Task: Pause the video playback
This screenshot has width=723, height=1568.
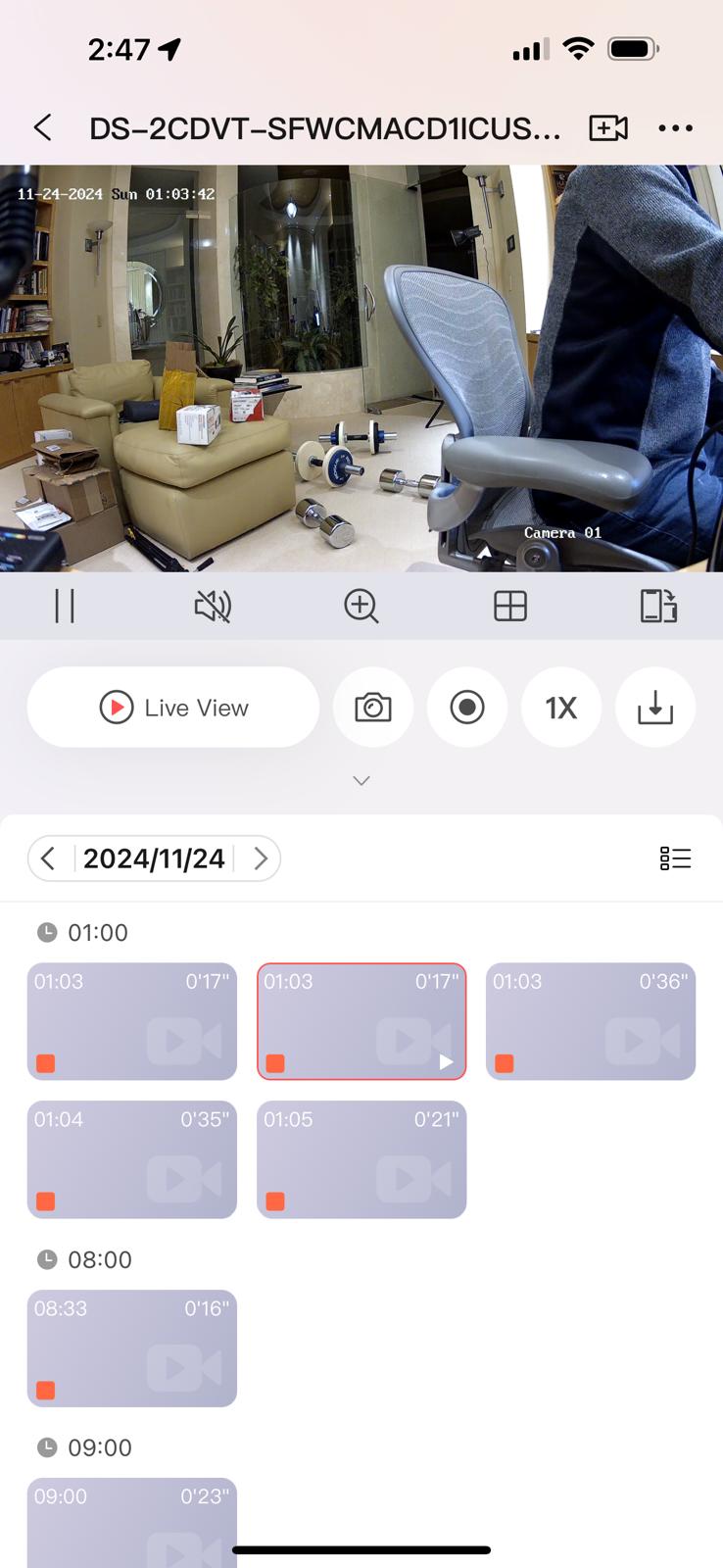Action: [65, 606]
